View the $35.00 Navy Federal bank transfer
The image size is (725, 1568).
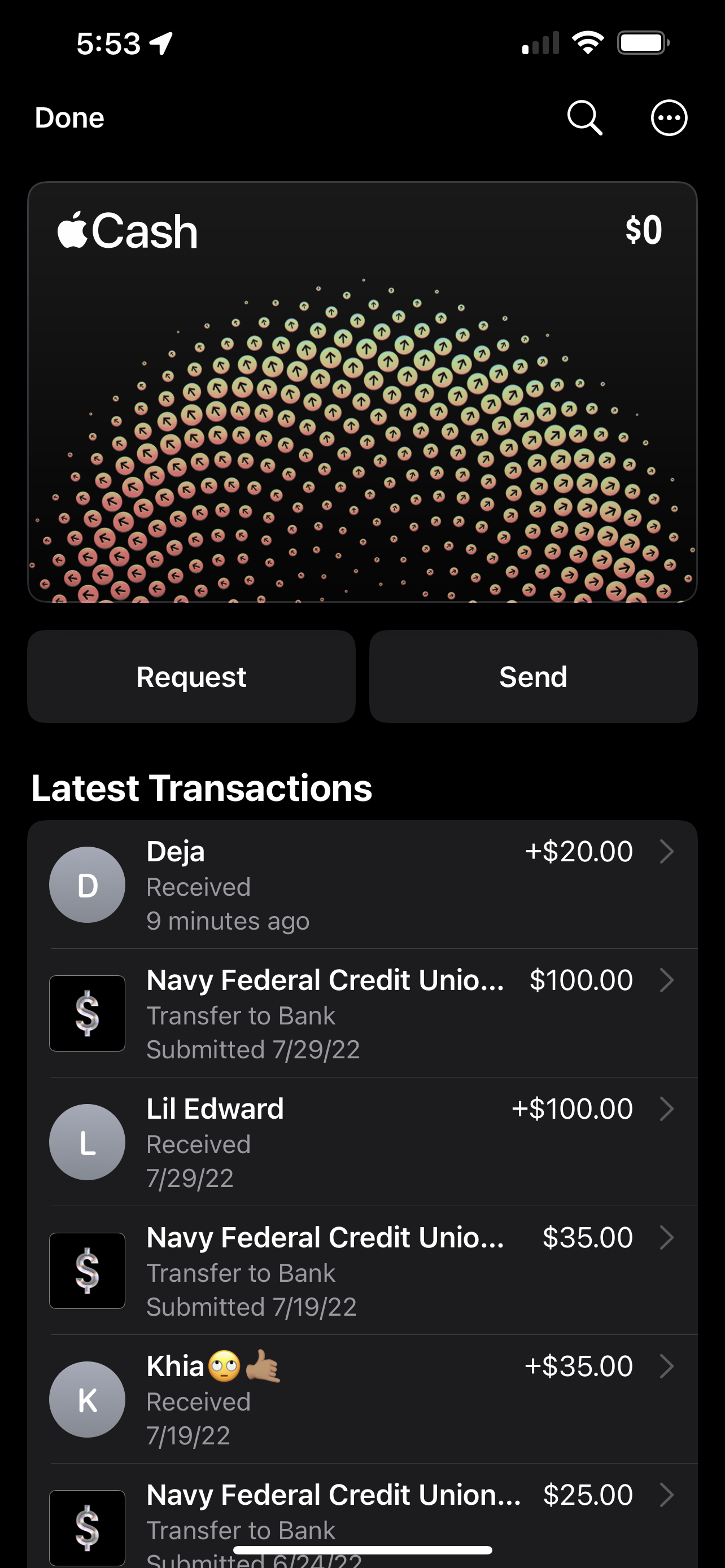coord(362,1271)
